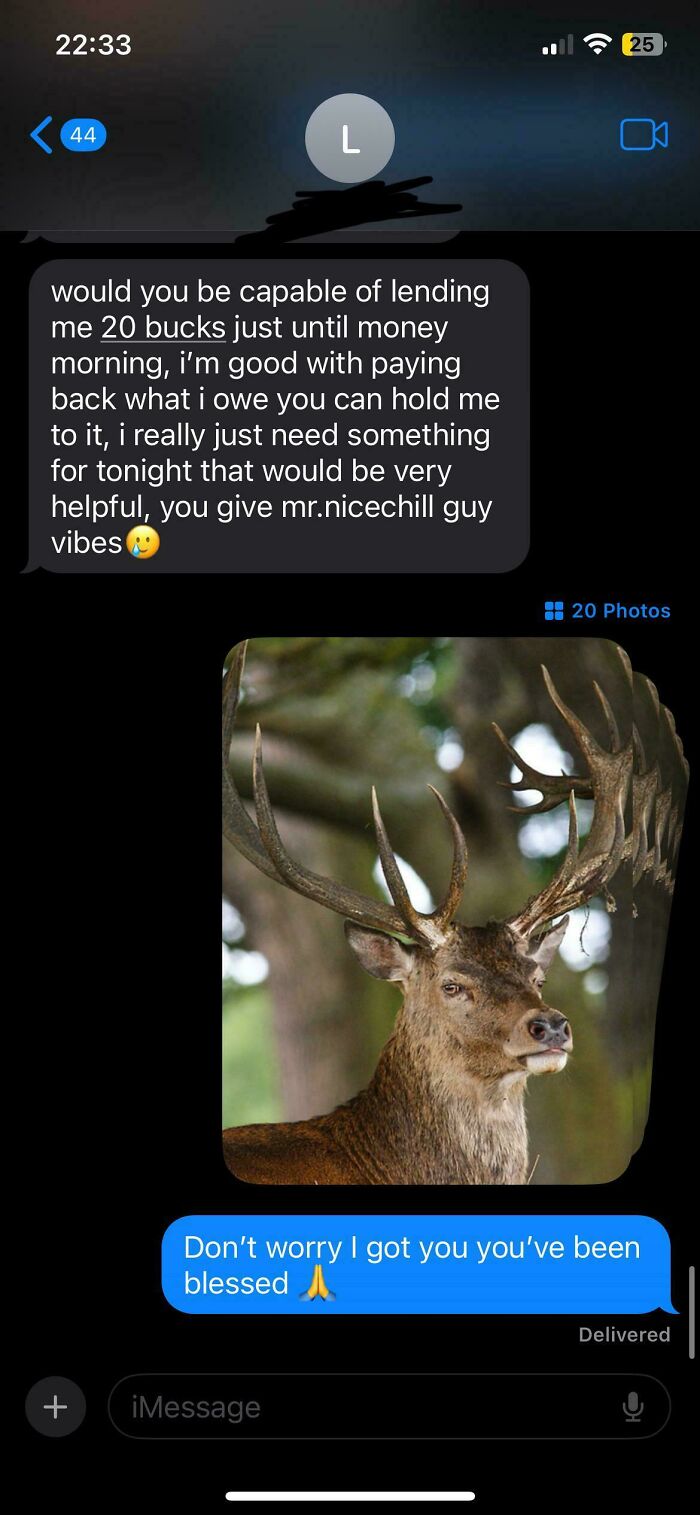The height and width of the screenshot is (1515, 700).
Task: Open the 20 Photos collection link
Action: point(607,611)
